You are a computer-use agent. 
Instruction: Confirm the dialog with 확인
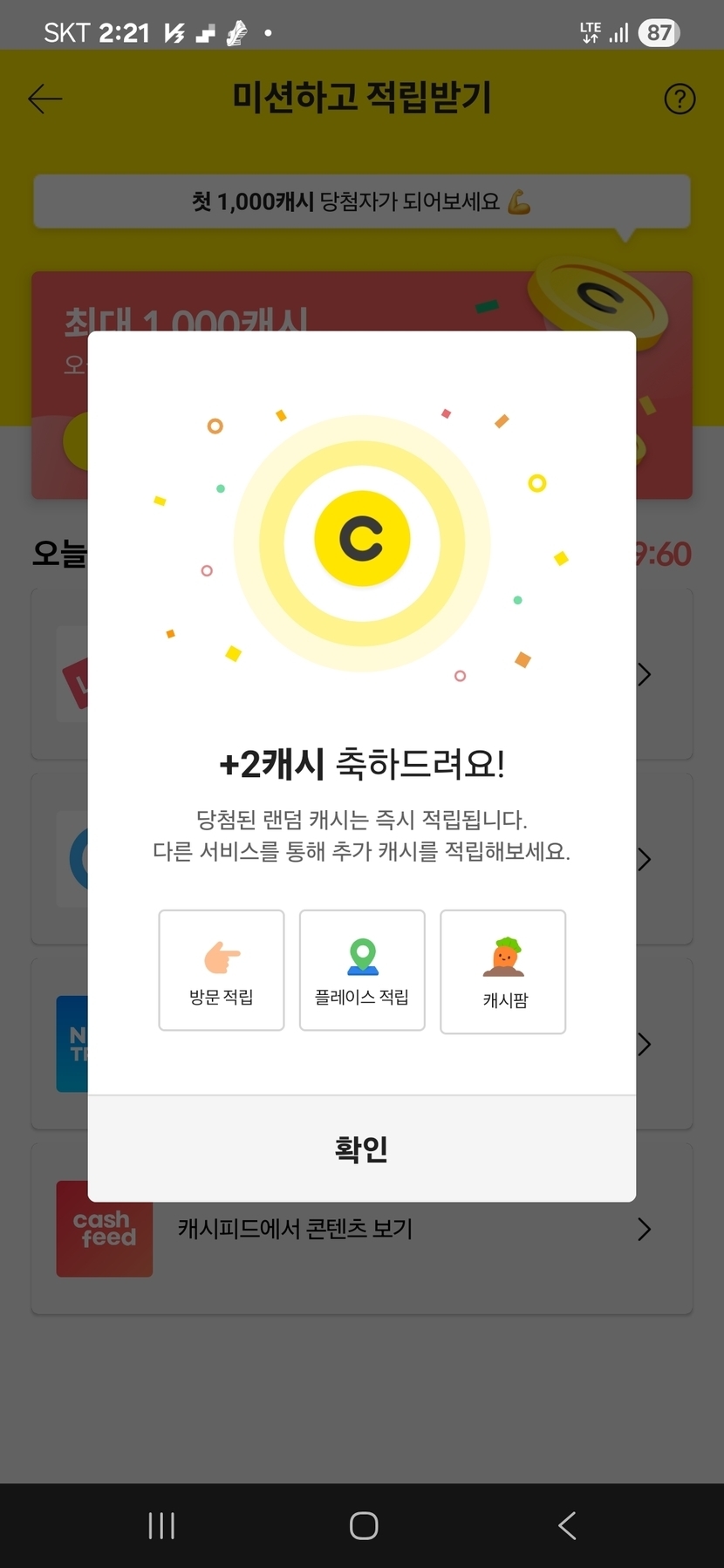pos(362,1149)
